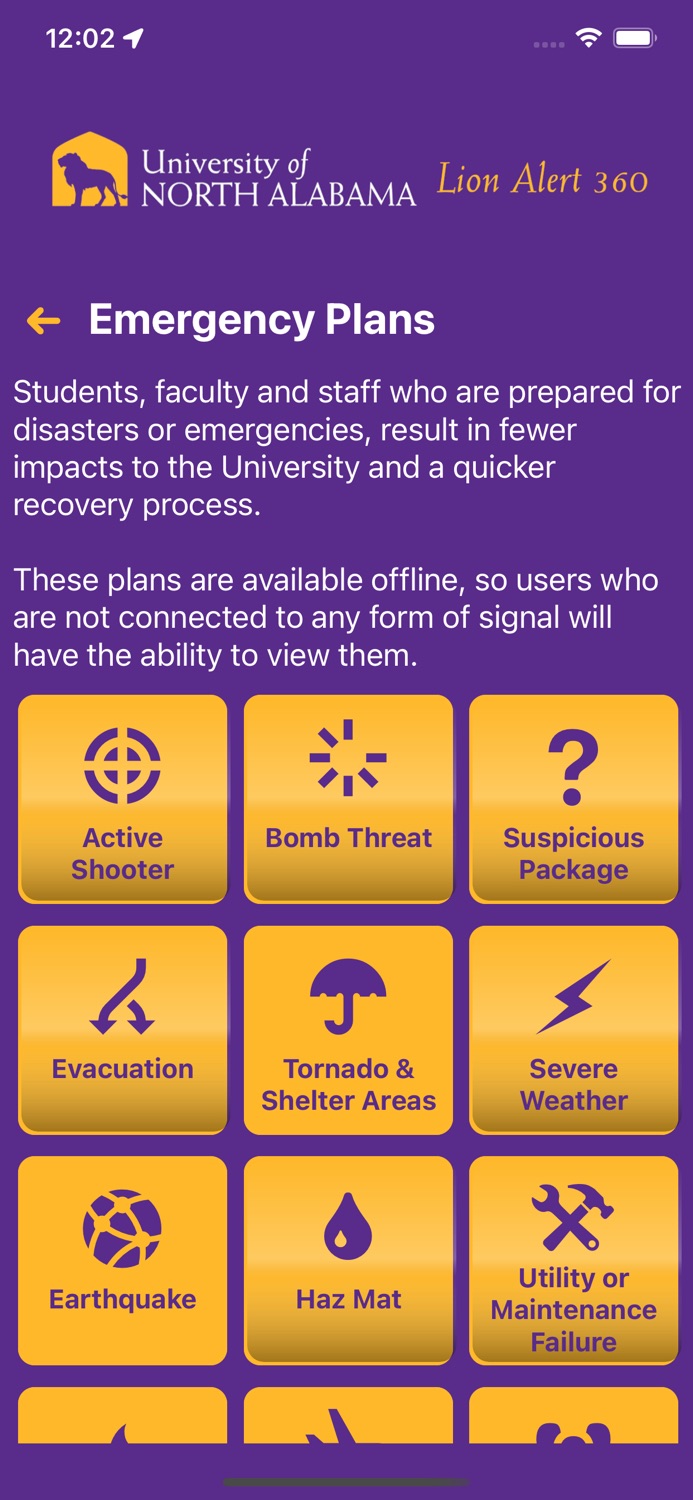The width and height of the screenshot is (693, 1500).
Task: View the Suspicious Package plan
Action: click(x=574, y=799)
